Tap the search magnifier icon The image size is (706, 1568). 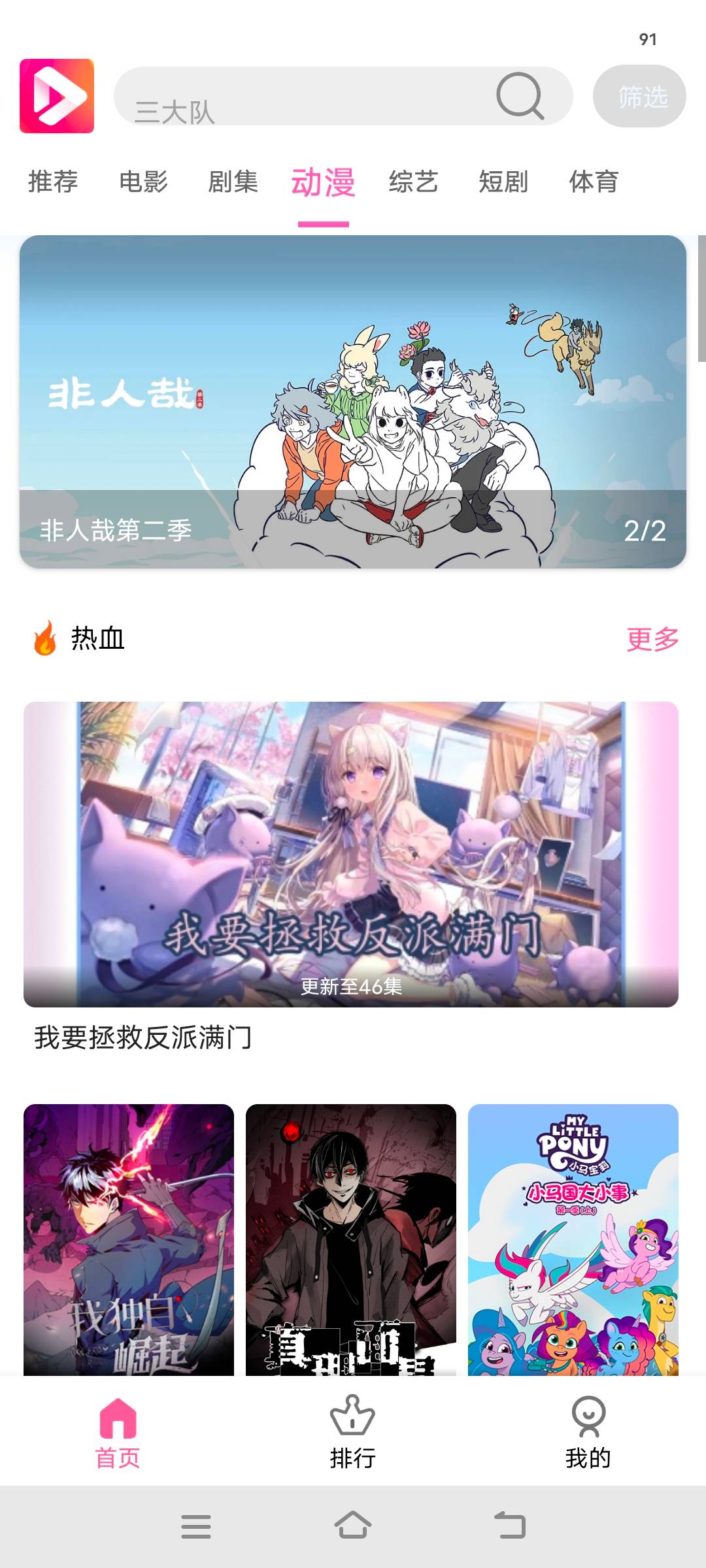(520, 96)
